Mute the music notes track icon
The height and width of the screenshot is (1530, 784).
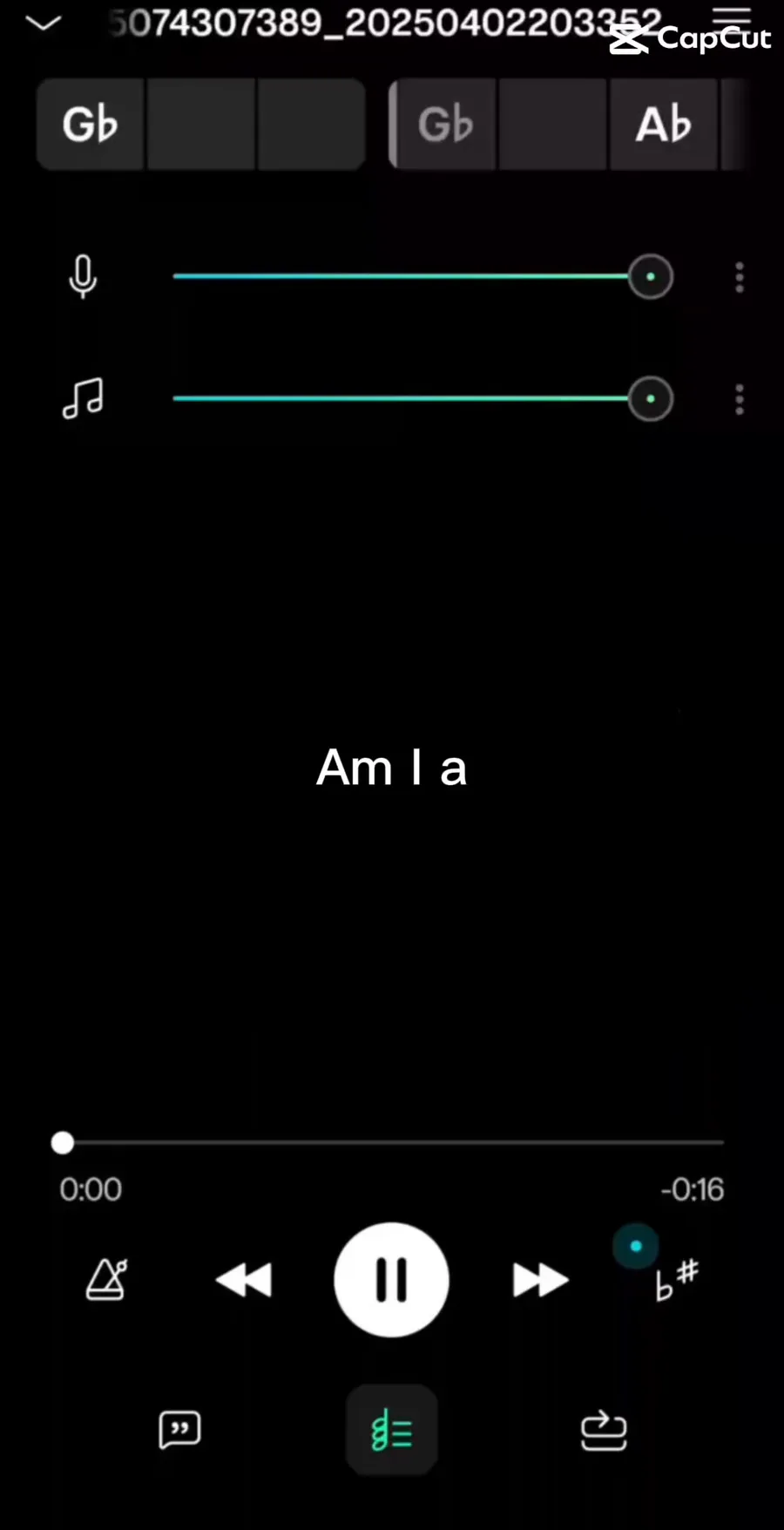click(83, 399)
